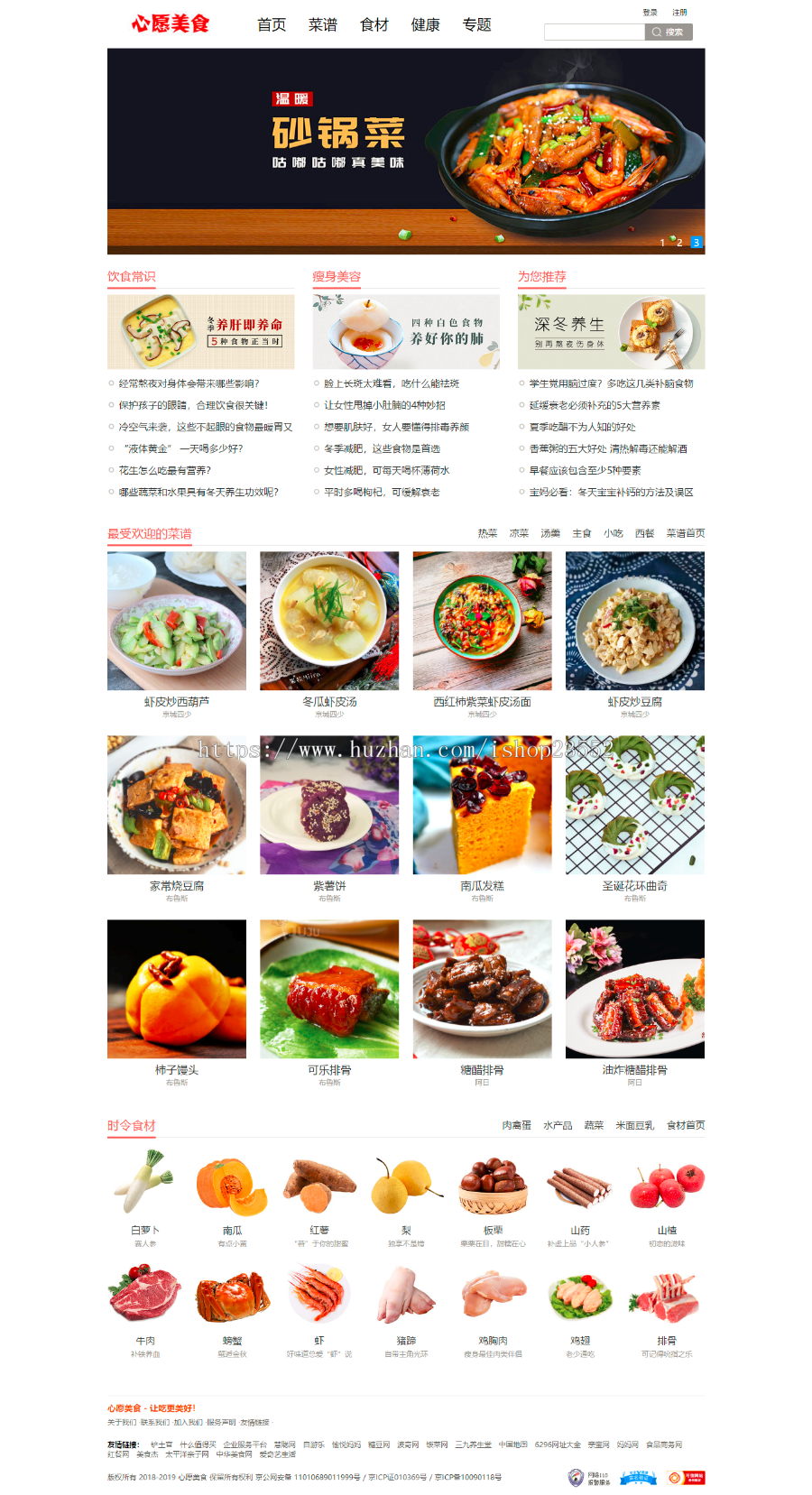
Task: Switch to 食材 in the top menu
Action: coord(374,24)
